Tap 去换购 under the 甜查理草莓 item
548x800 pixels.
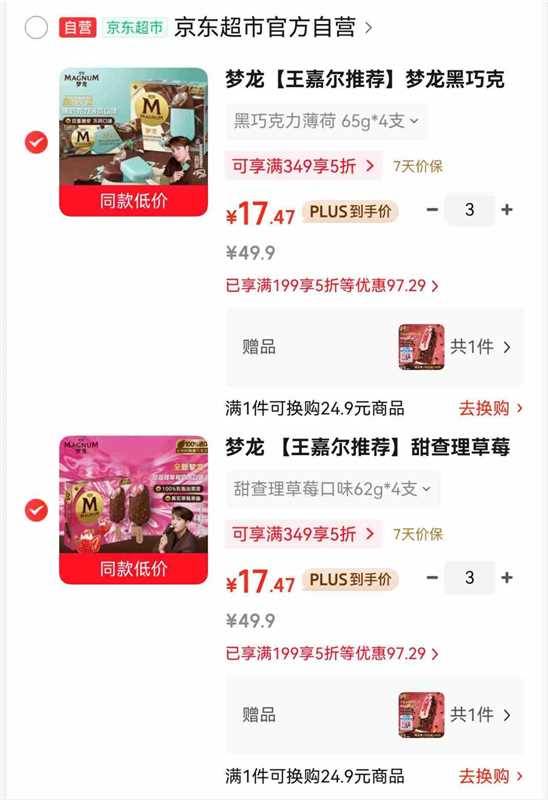[491, 776]
